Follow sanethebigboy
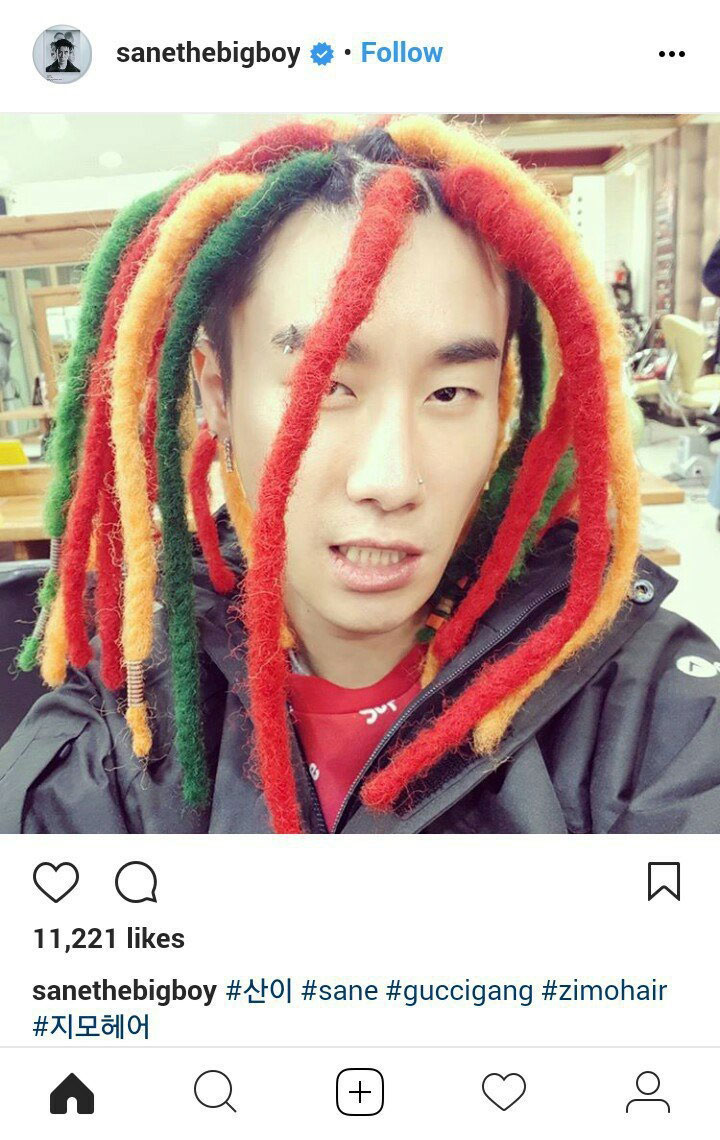This screenshot has height=1140, width=720. click(401, 53)
